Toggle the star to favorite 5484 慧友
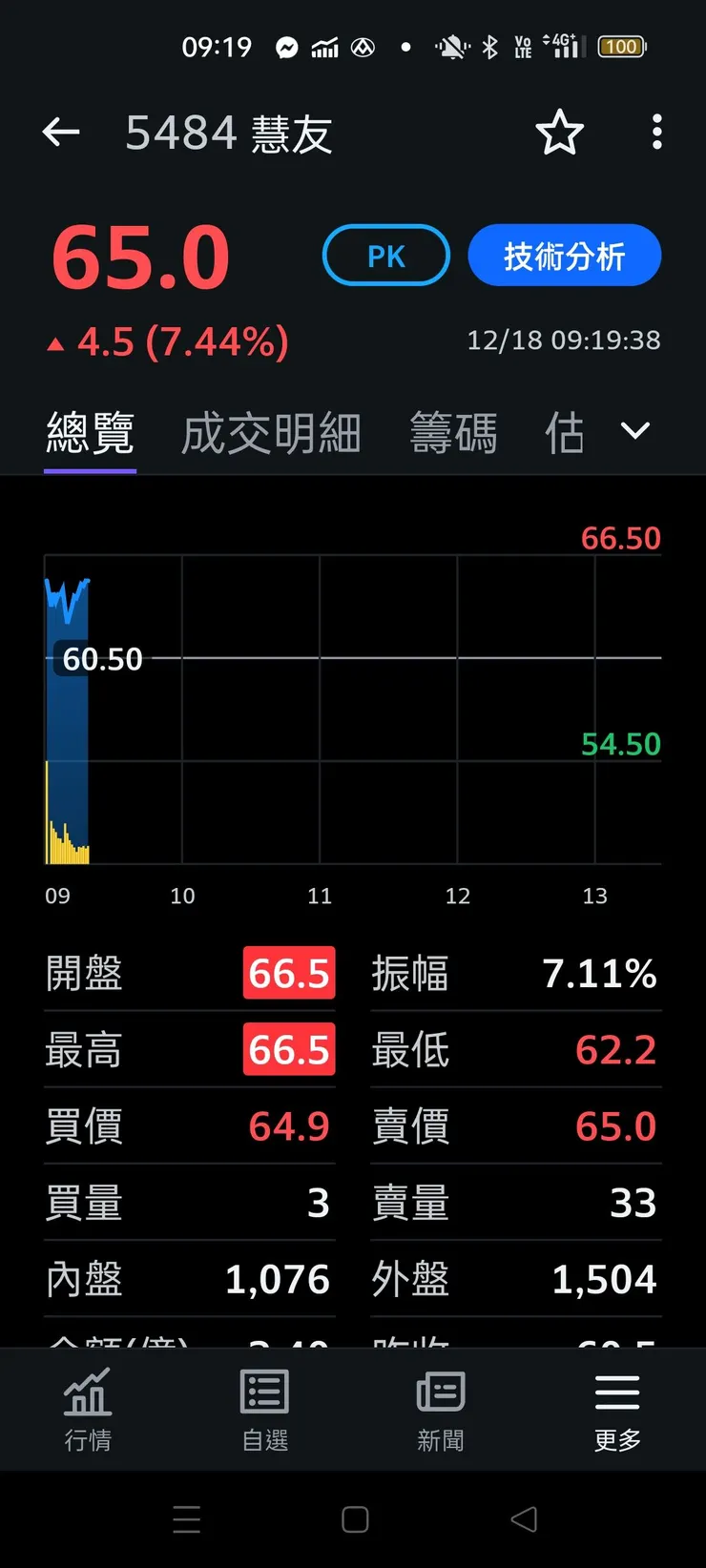 [x=560, y=134]
